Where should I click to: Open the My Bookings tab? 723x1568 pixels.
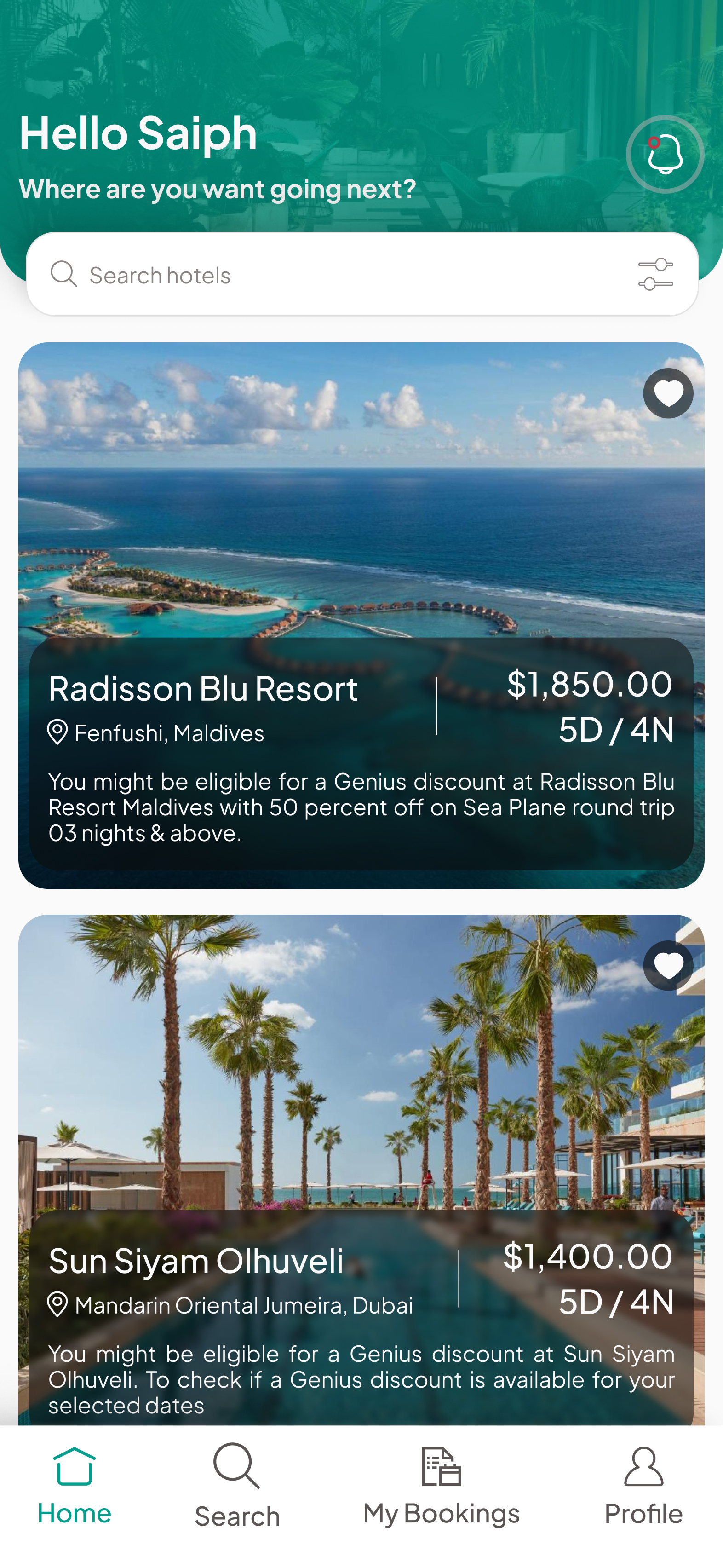(x=441, y=1487)
